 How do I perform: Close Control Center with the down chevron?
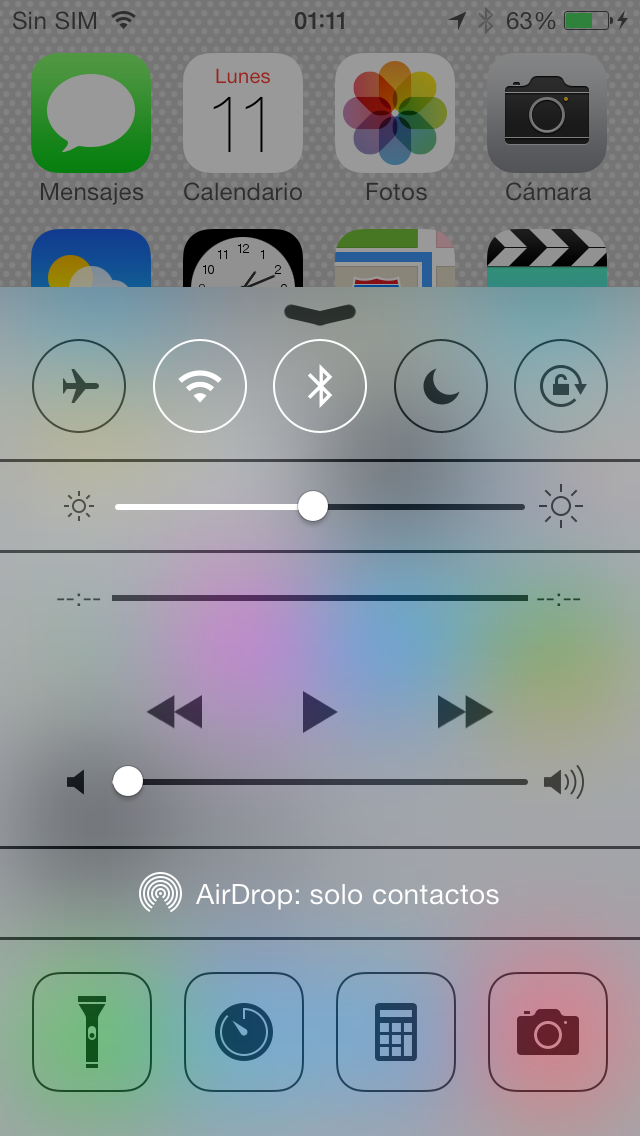(320, 313)
